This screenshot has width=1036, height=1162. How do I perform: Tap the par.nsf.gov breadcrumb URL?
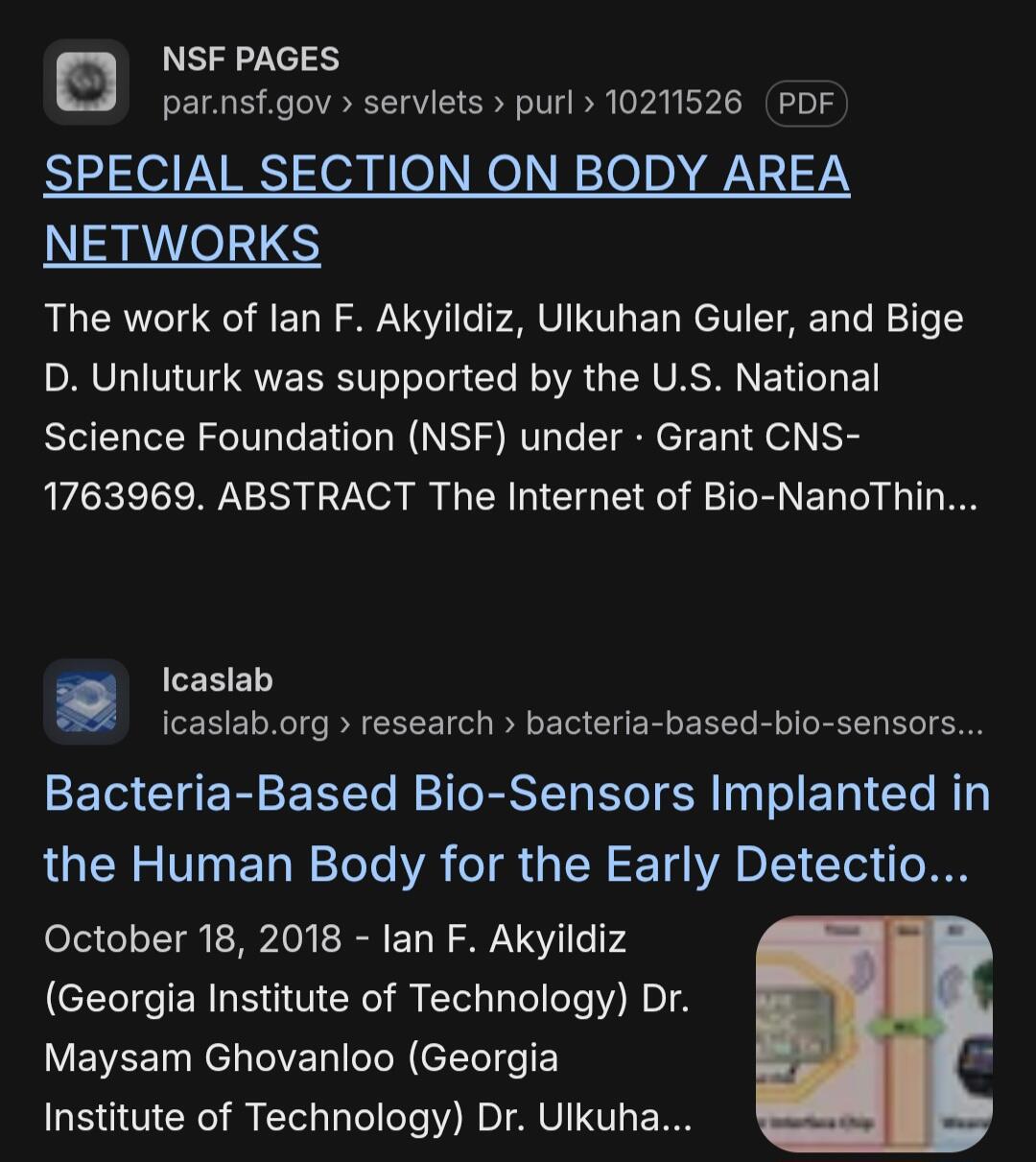click(451, 103)
